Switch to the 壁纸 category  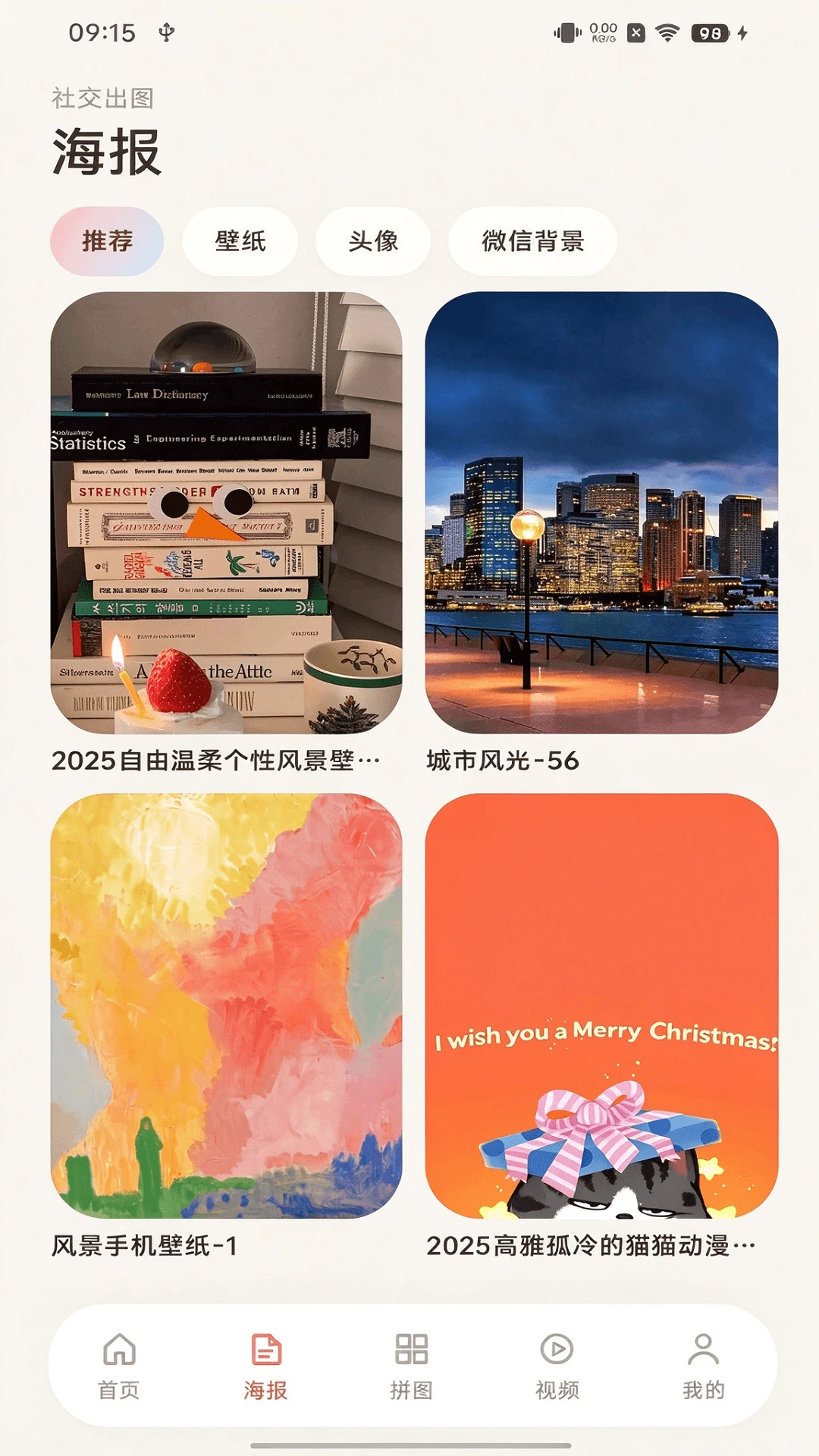(240, 241)
